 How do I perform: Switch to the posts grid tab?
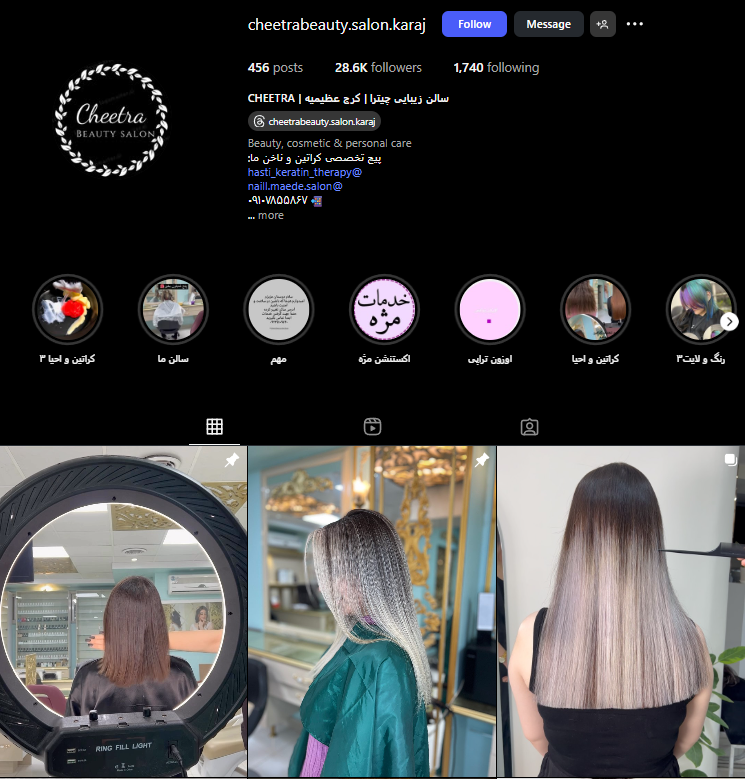pos(214,427)
